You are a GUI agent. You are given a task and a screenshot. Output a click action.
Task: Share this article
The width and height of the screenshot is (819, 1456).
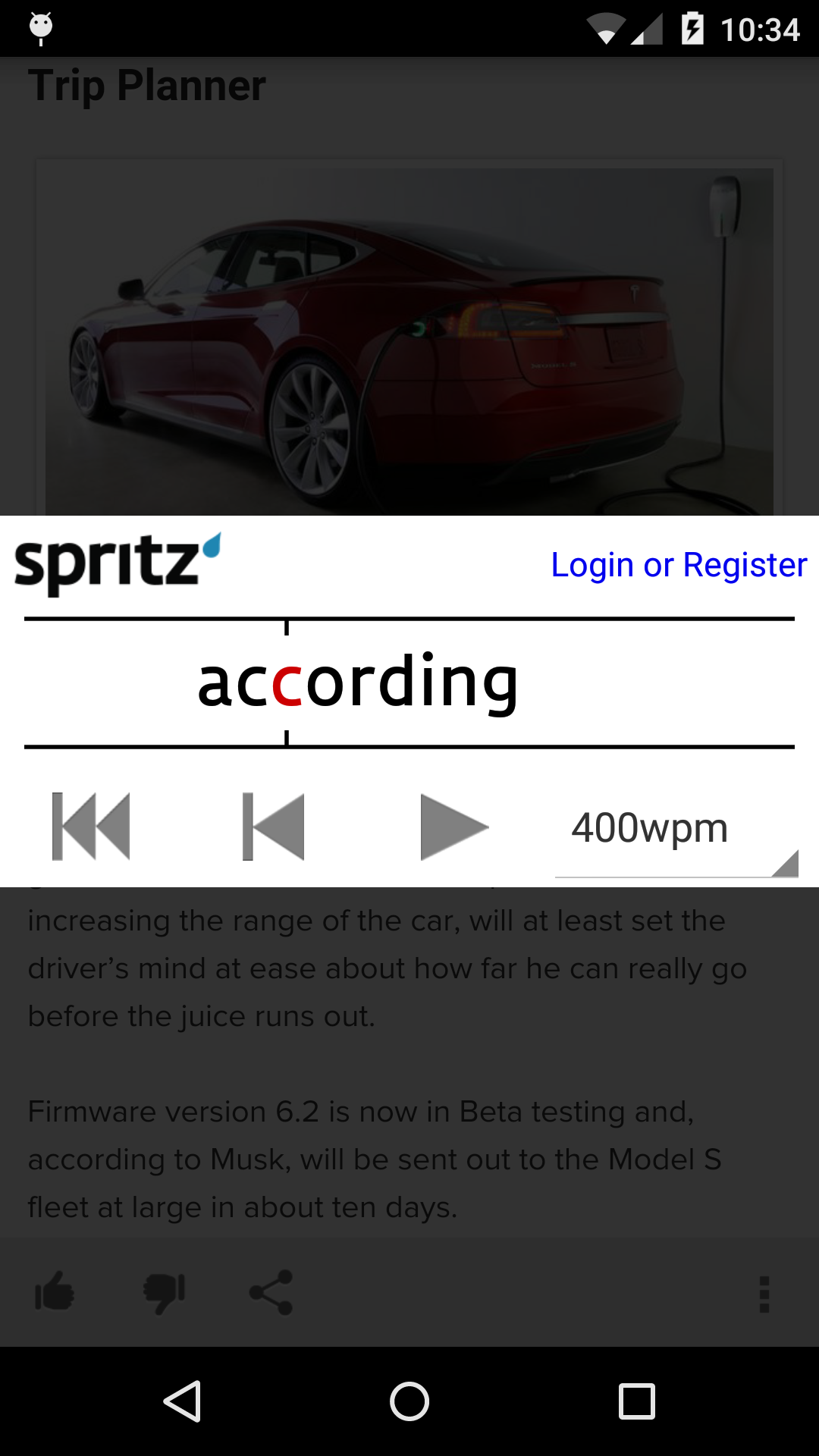point(271,1292)
